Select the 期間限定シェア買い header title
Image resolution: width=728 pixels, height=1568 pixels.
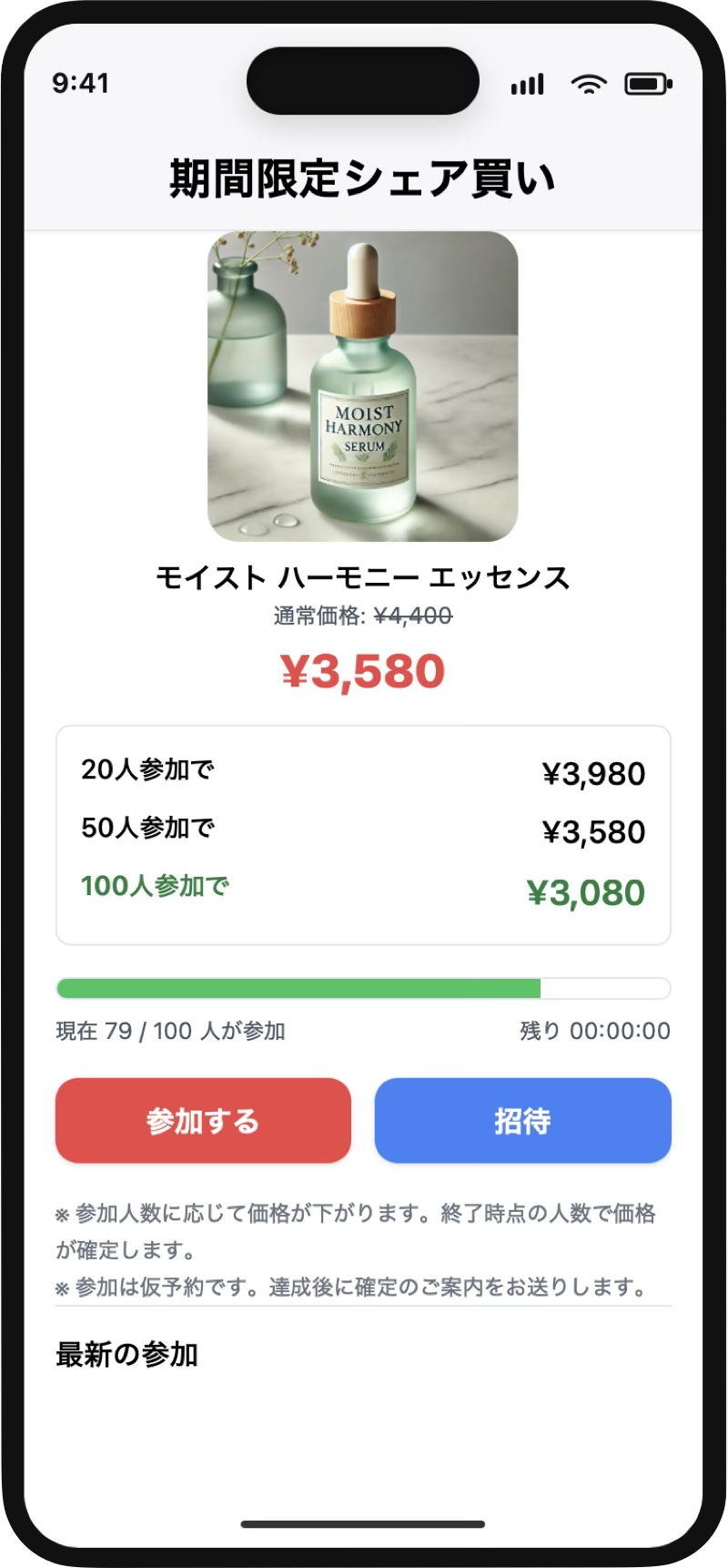pyautogui.click(x=362, y=175)
